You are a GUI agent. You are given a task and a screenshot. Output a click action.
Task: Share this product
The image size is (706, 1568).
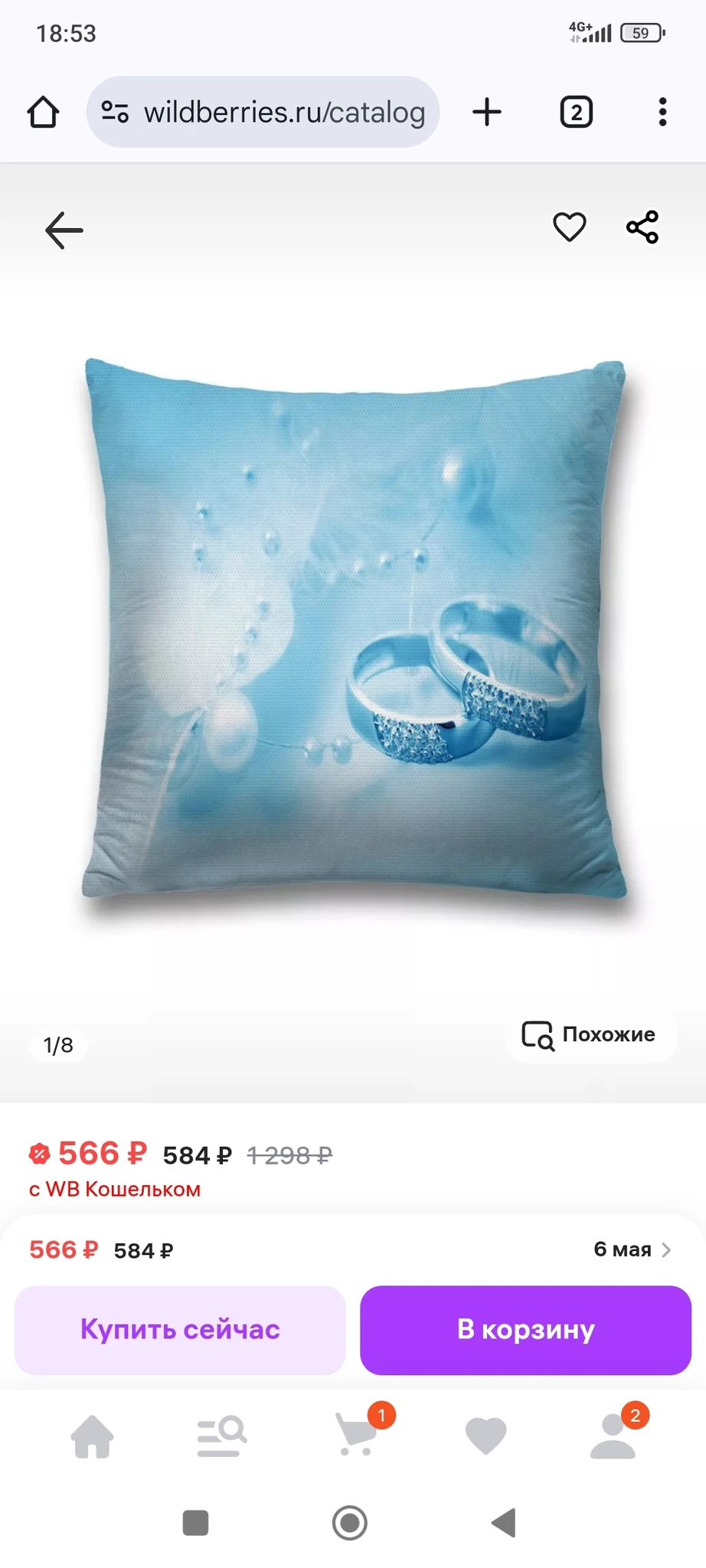tap(642, 227)
